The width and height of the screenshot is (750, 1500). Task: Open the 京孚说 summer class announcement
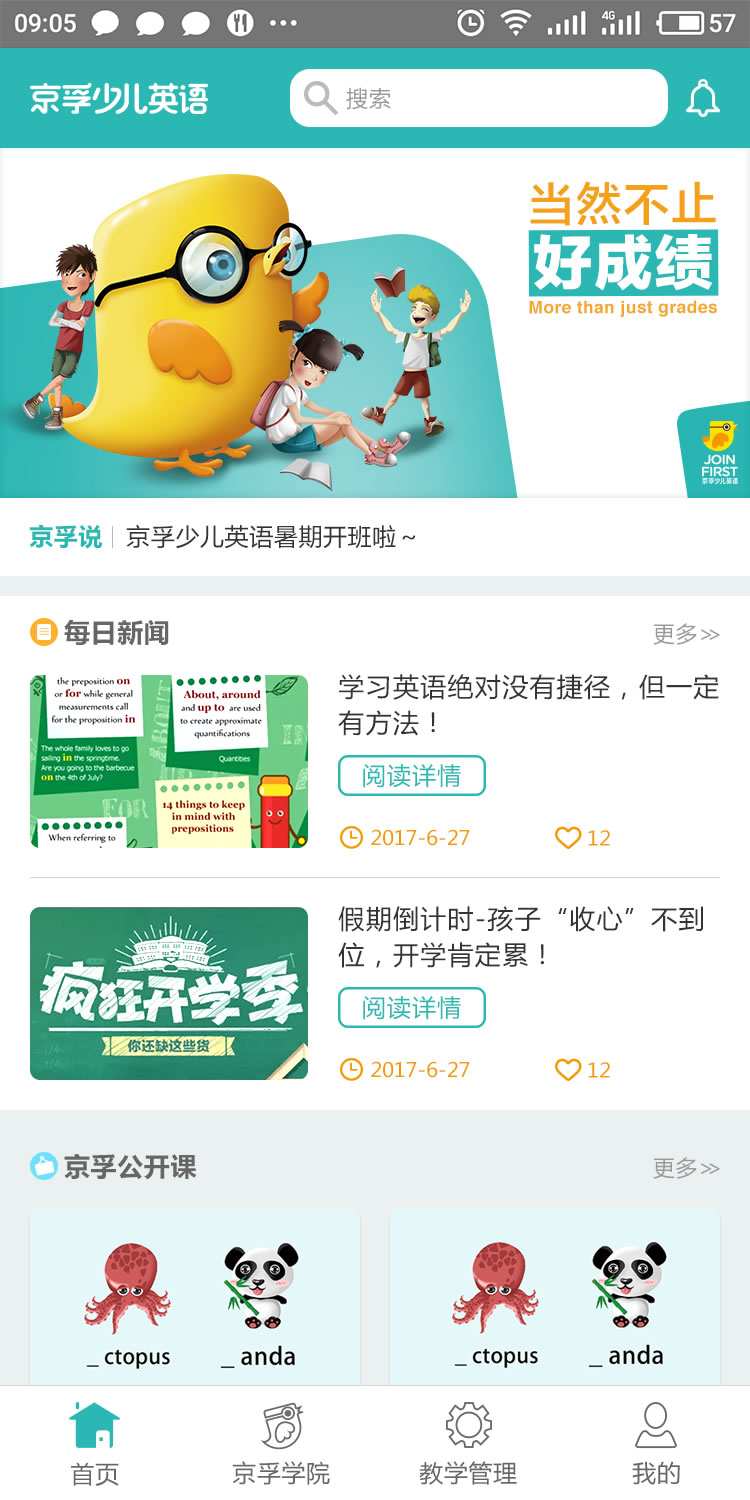pyautogui.click(x=270, y=537)
